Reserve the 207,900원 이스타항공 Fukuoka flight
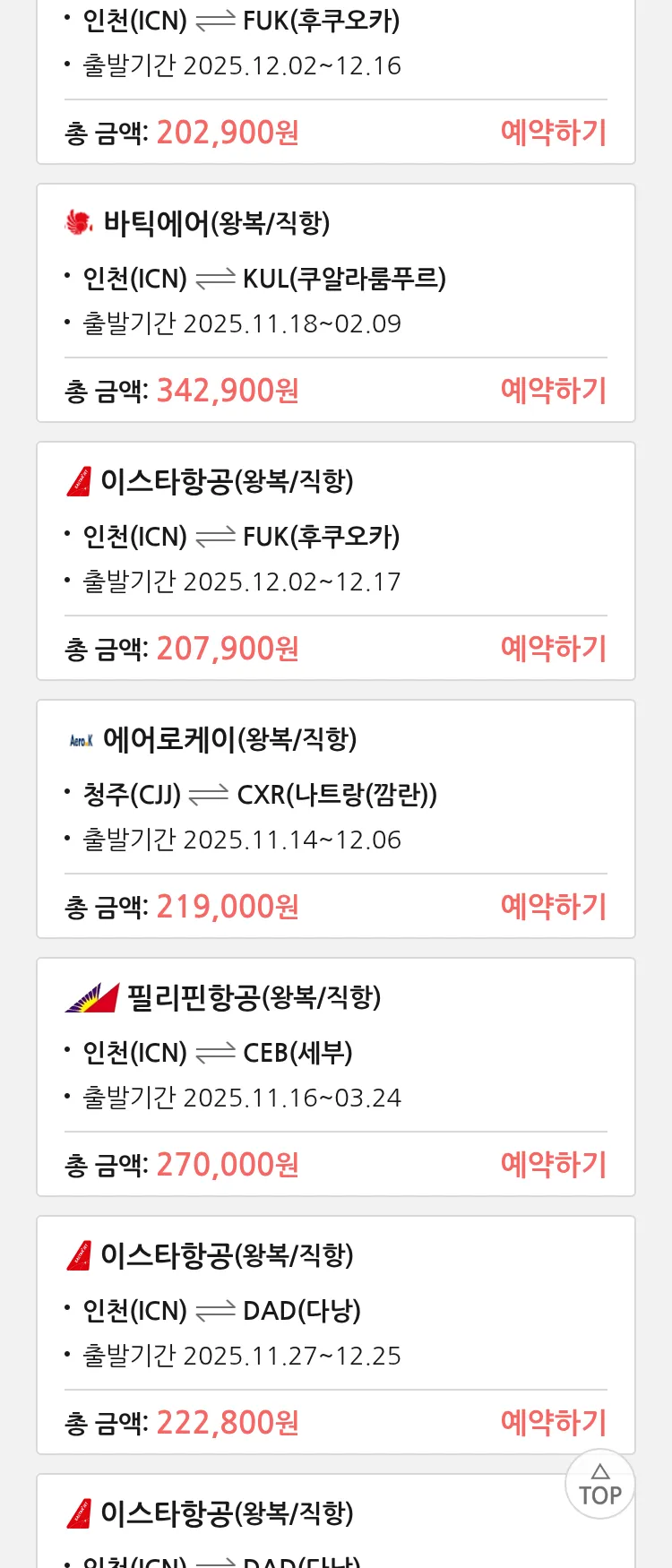Viewport: 672px width, 1568px height. click(x=553, y=649)
